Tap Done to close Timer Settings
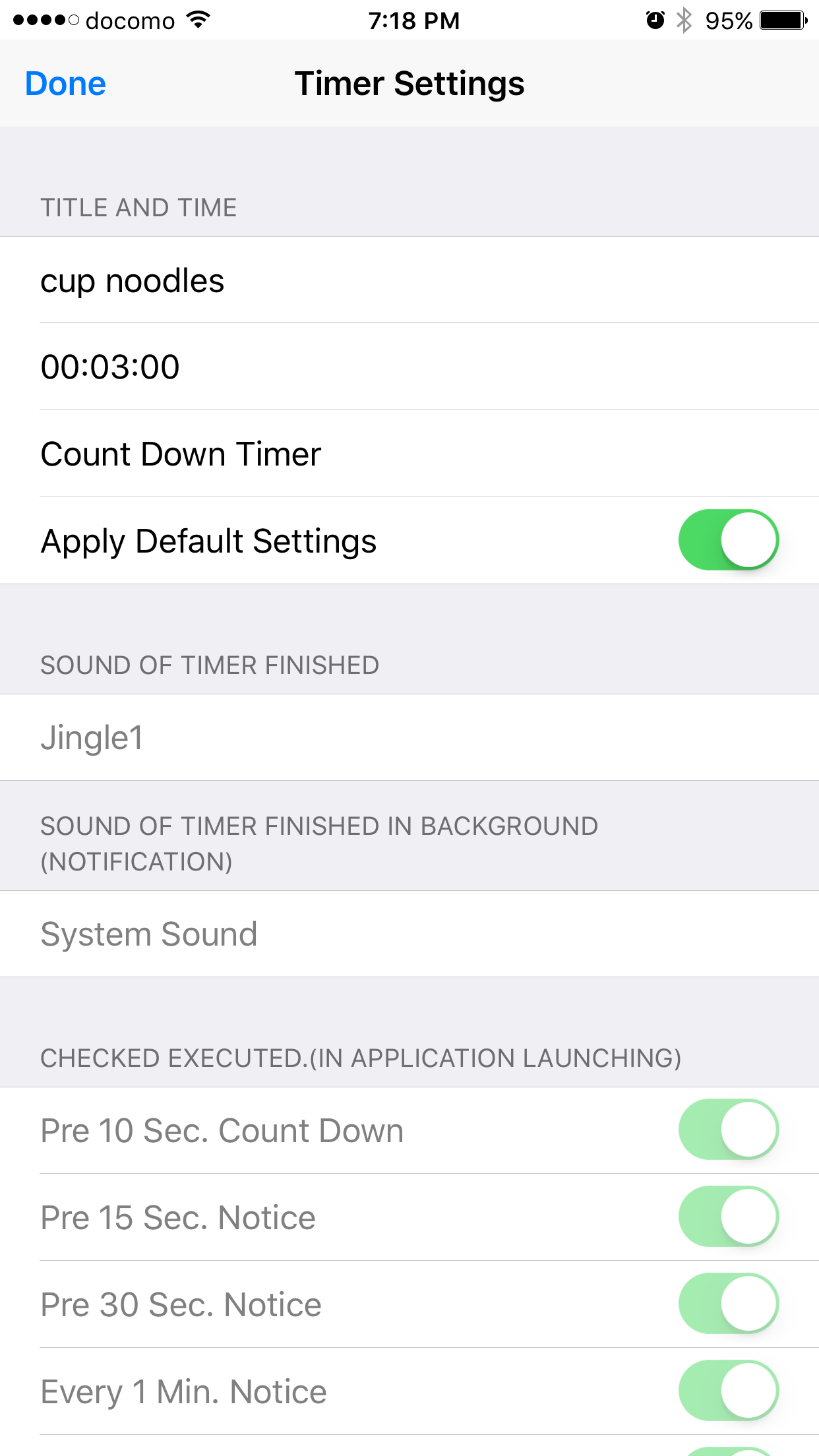Image resolution: width=819 pixels, height=1456 pixels. click(65, 84)
